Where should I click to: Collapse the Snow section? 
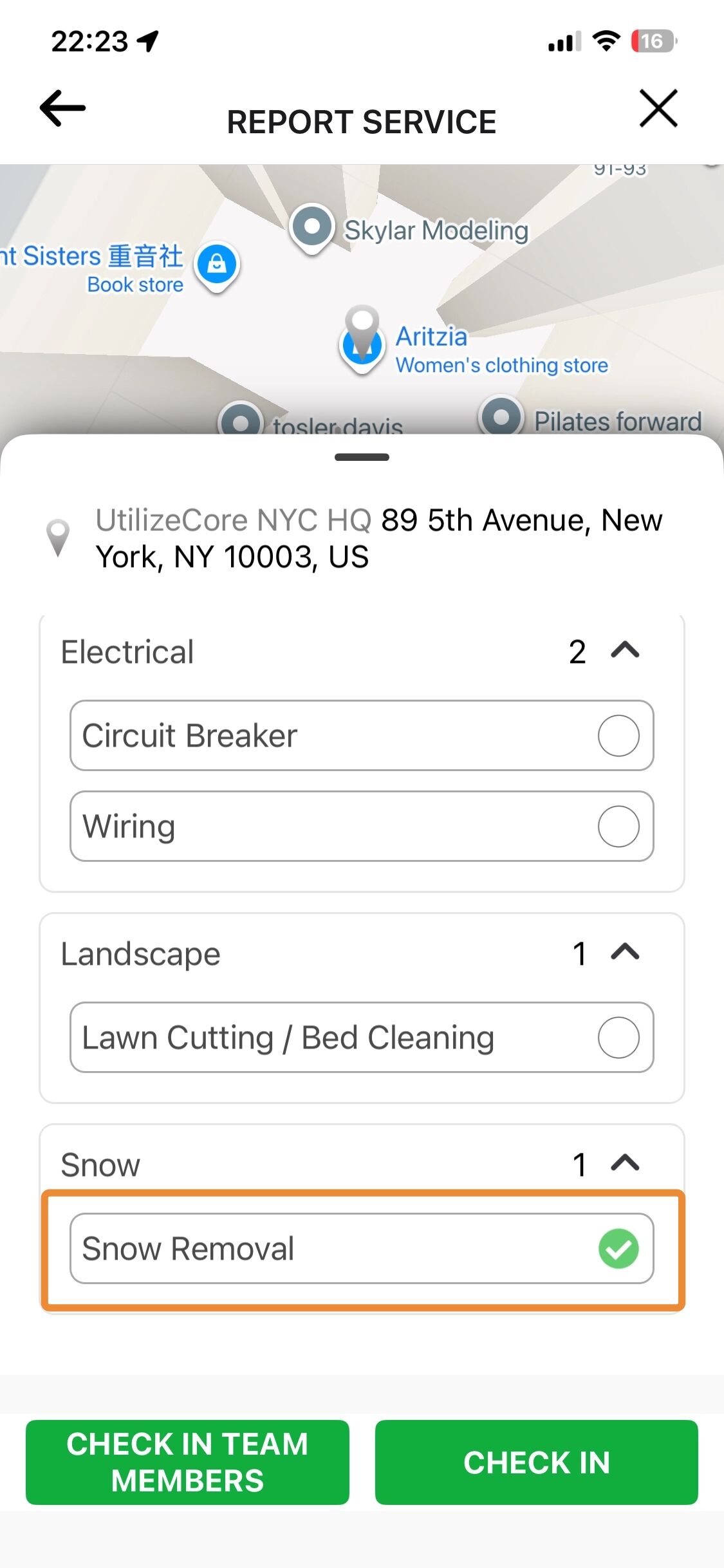(x=625, y=1163)
